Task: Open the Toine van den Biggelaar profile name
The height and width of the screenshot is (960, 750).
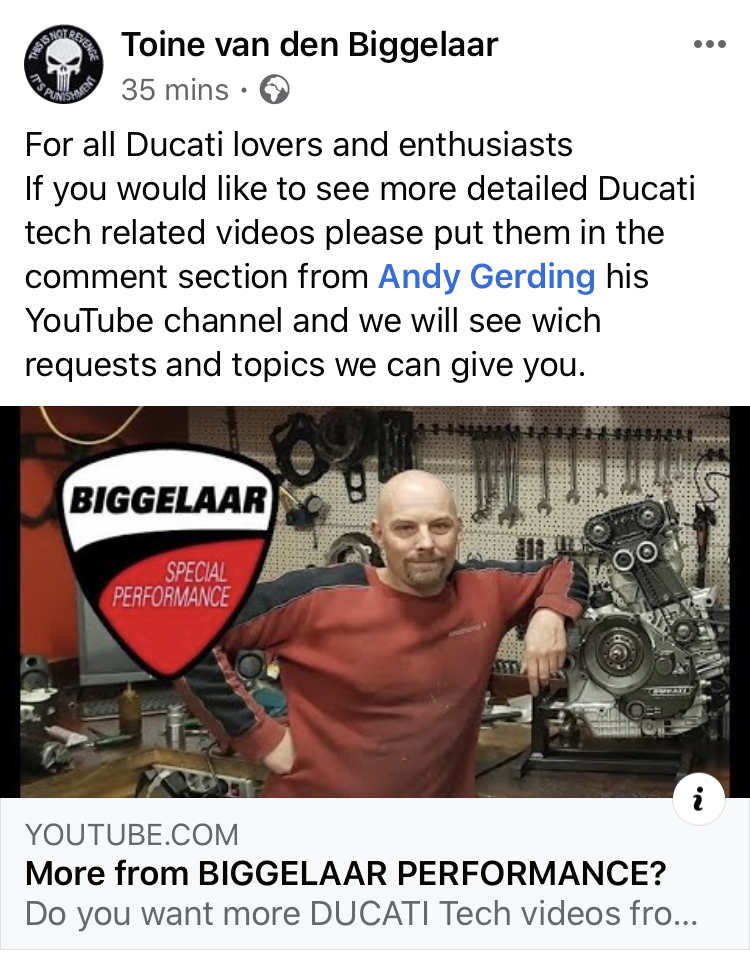Action: pos(309,45)
